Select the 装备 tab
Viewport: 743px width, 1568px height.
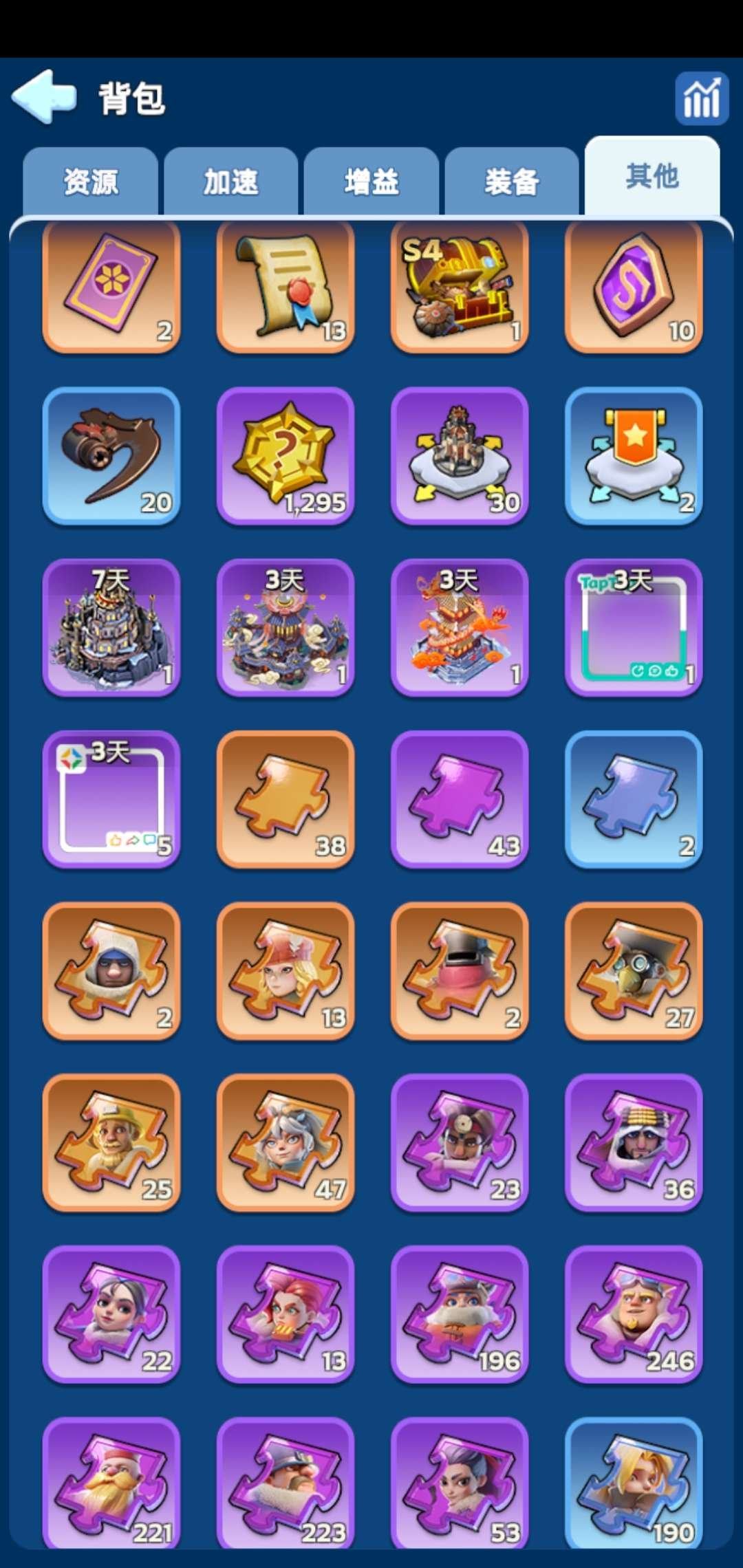point(512,182)
